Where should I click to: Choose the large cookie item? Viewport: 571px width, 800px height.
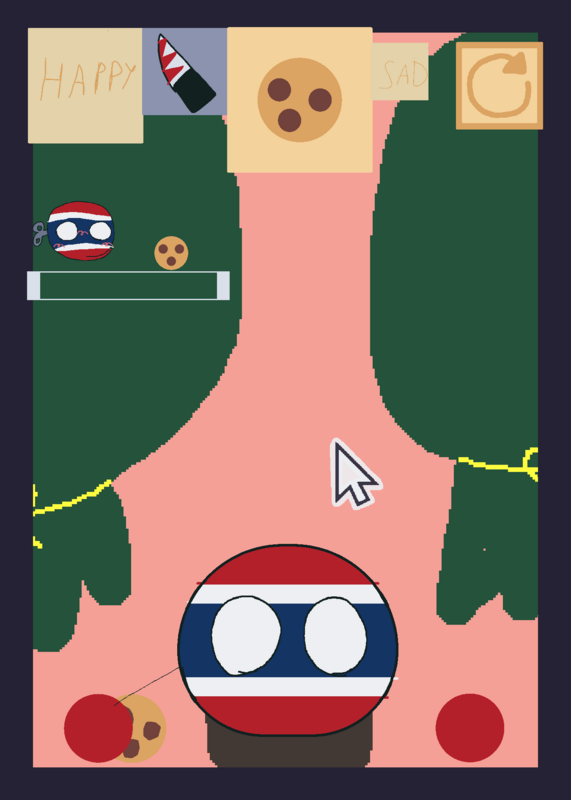[300, 99]
